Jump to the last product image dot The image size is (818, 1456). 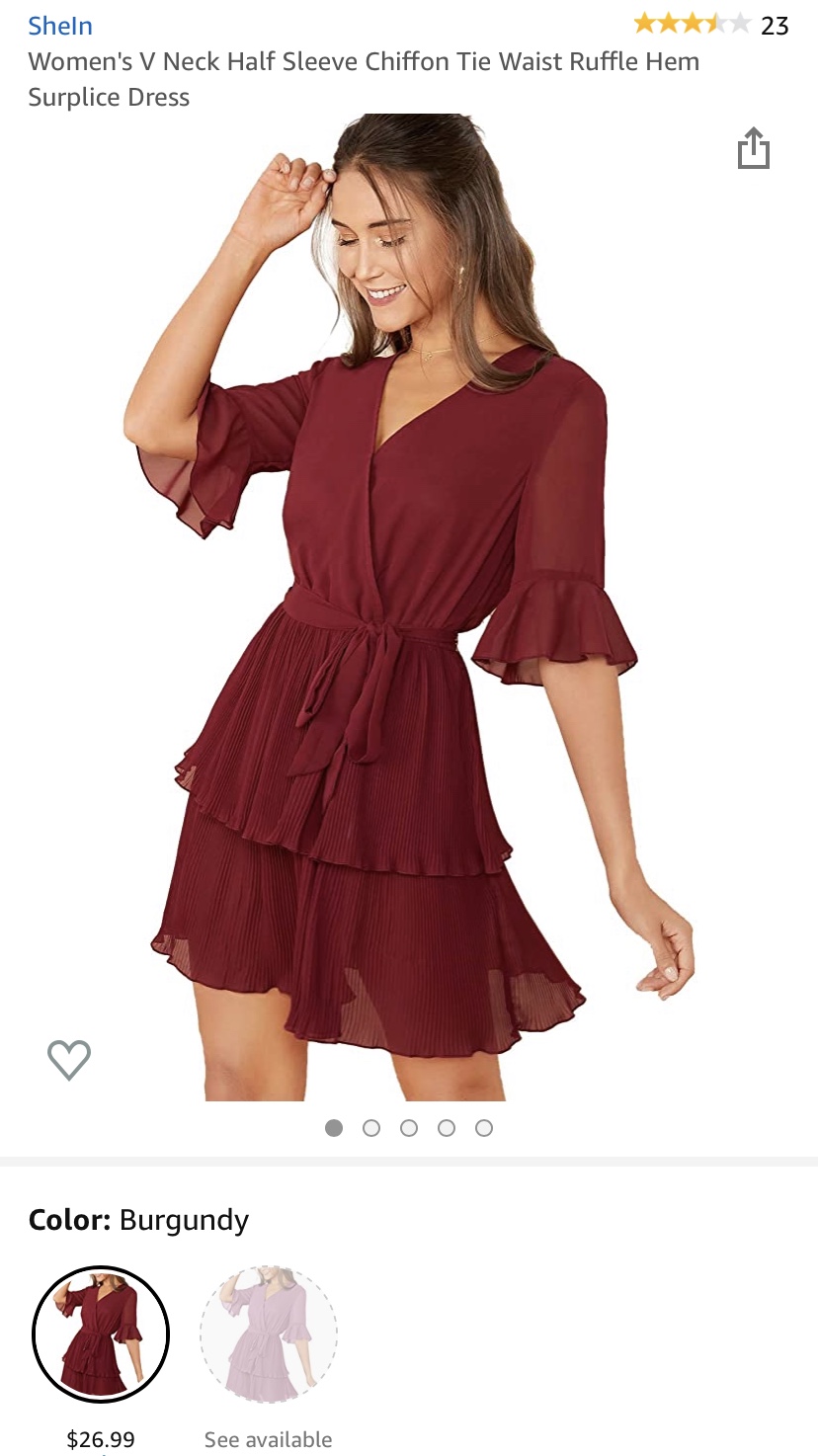[484, 1128]
